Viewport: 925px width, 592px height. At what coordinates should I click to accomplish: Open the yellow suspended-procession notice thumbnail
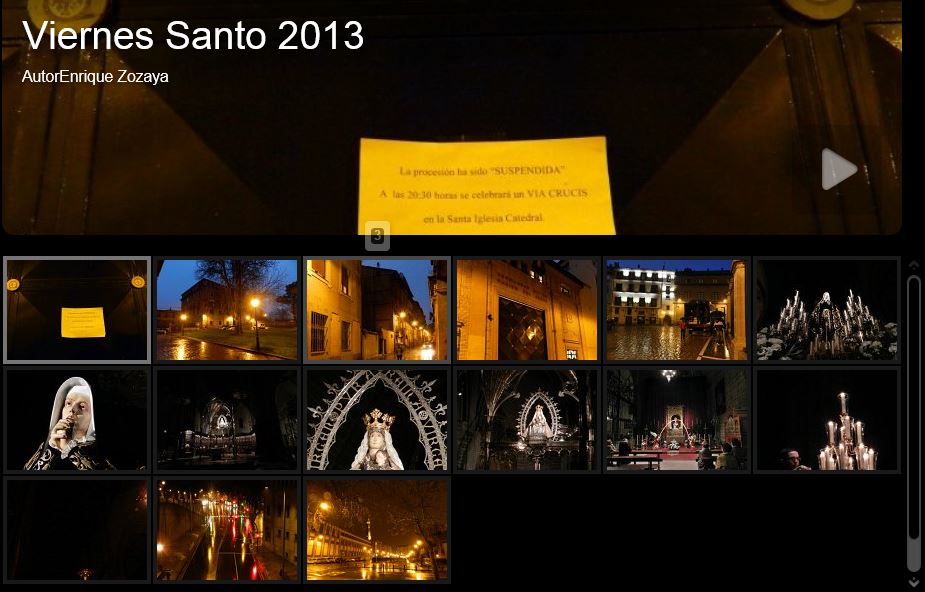77,310
